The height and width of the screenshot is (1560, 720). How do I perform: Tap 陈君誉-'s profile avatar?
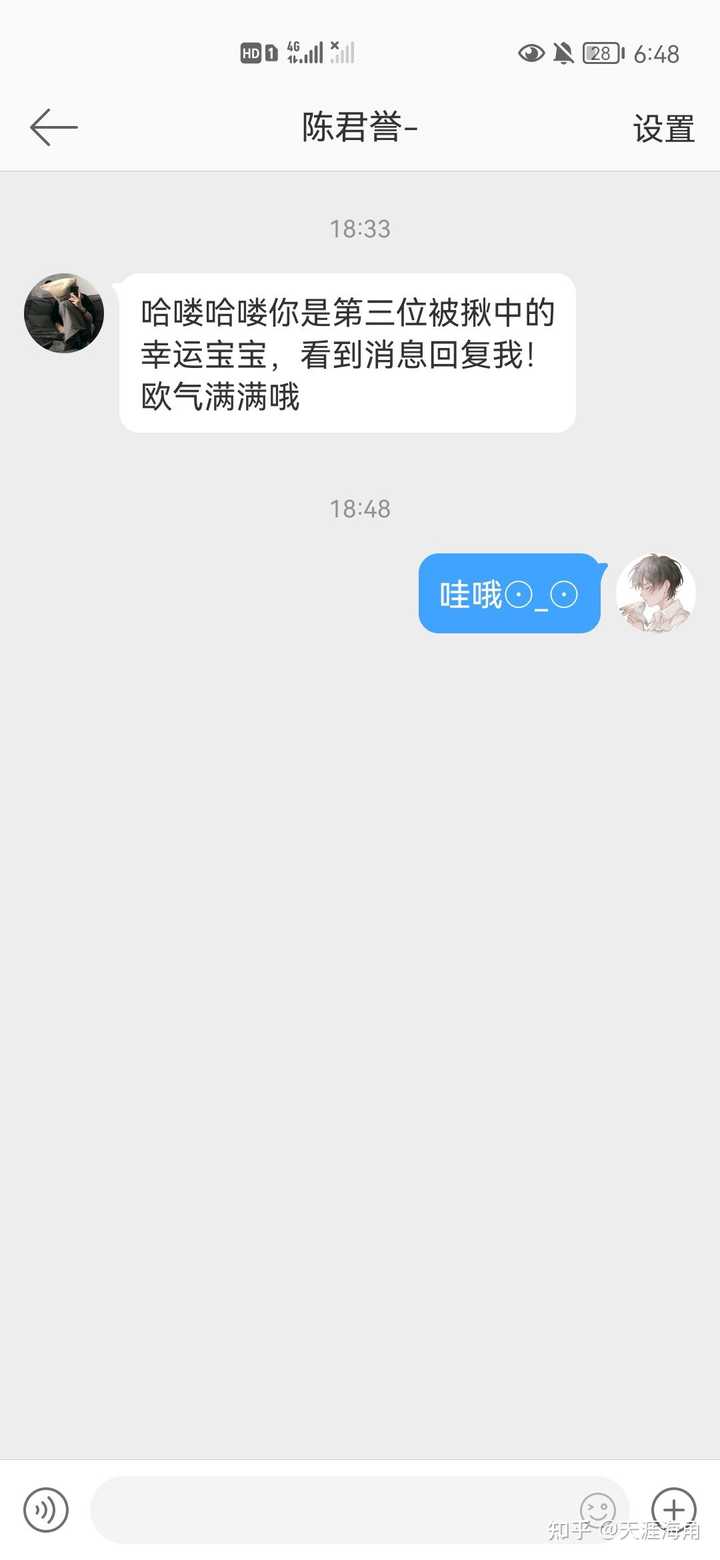point(64,313)
